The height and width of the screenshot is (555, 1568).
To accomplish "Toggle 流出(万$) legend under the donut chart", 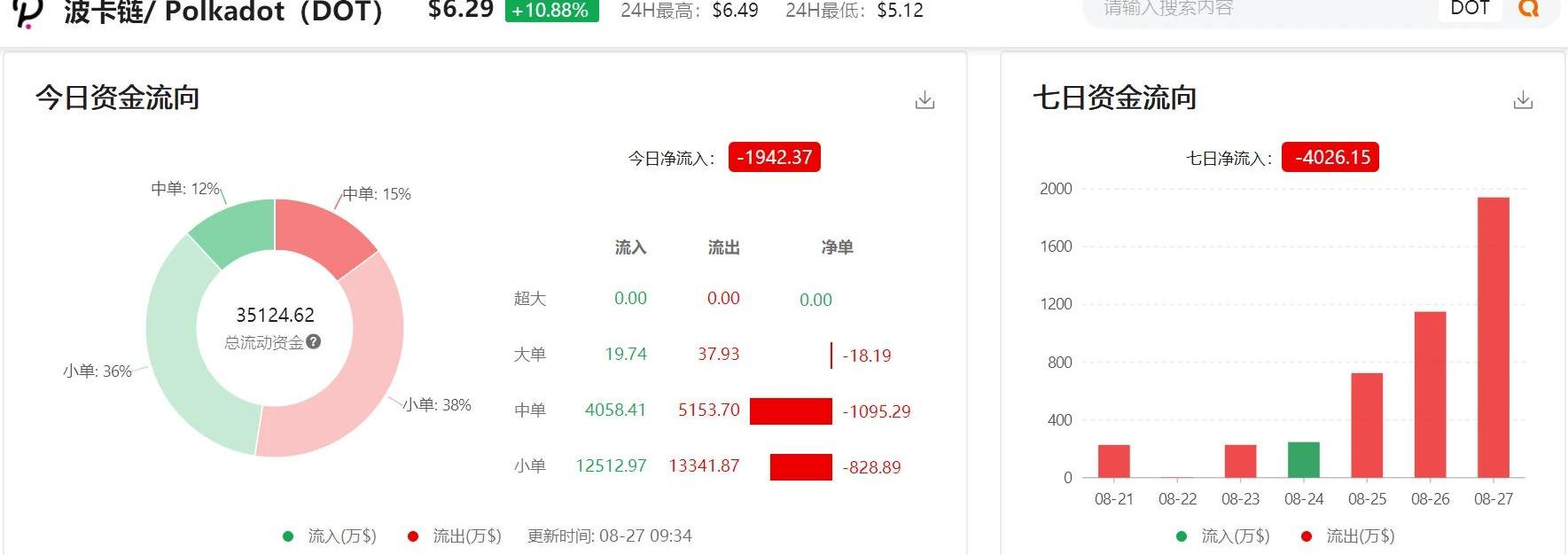I will tap(455, 536).
